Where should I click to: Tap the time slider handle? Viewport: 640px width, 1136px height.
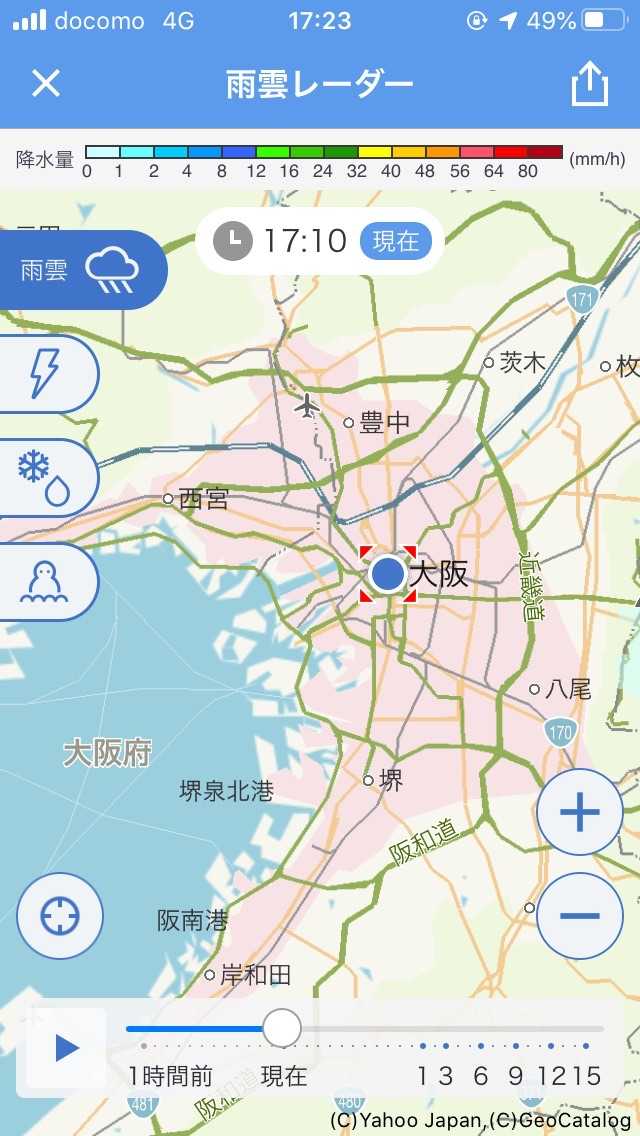pos(282,1028)
